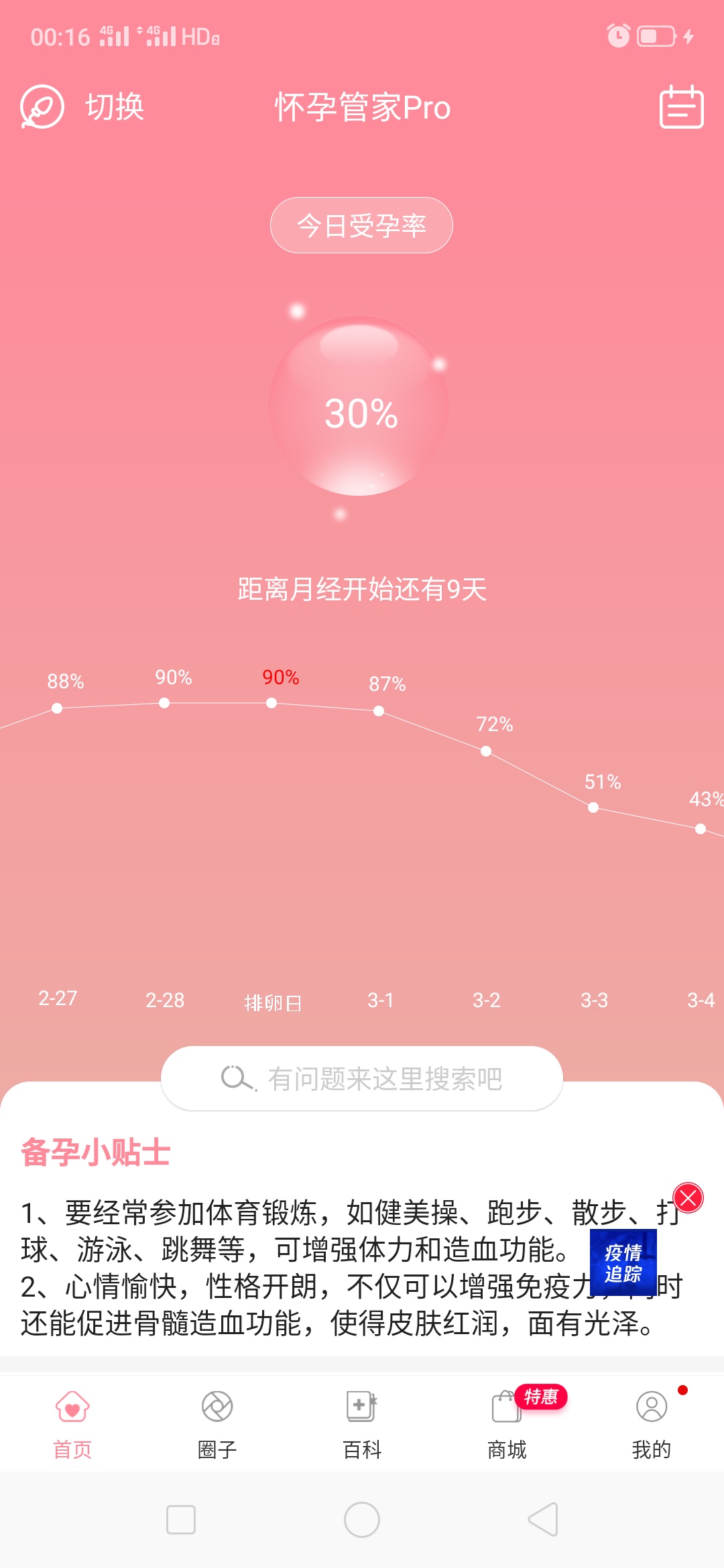Image resolution: width=724 pixels, height=1568 pixels.
Task: Open the 疫情追踪 floating banner
Action: [623, 1262]
